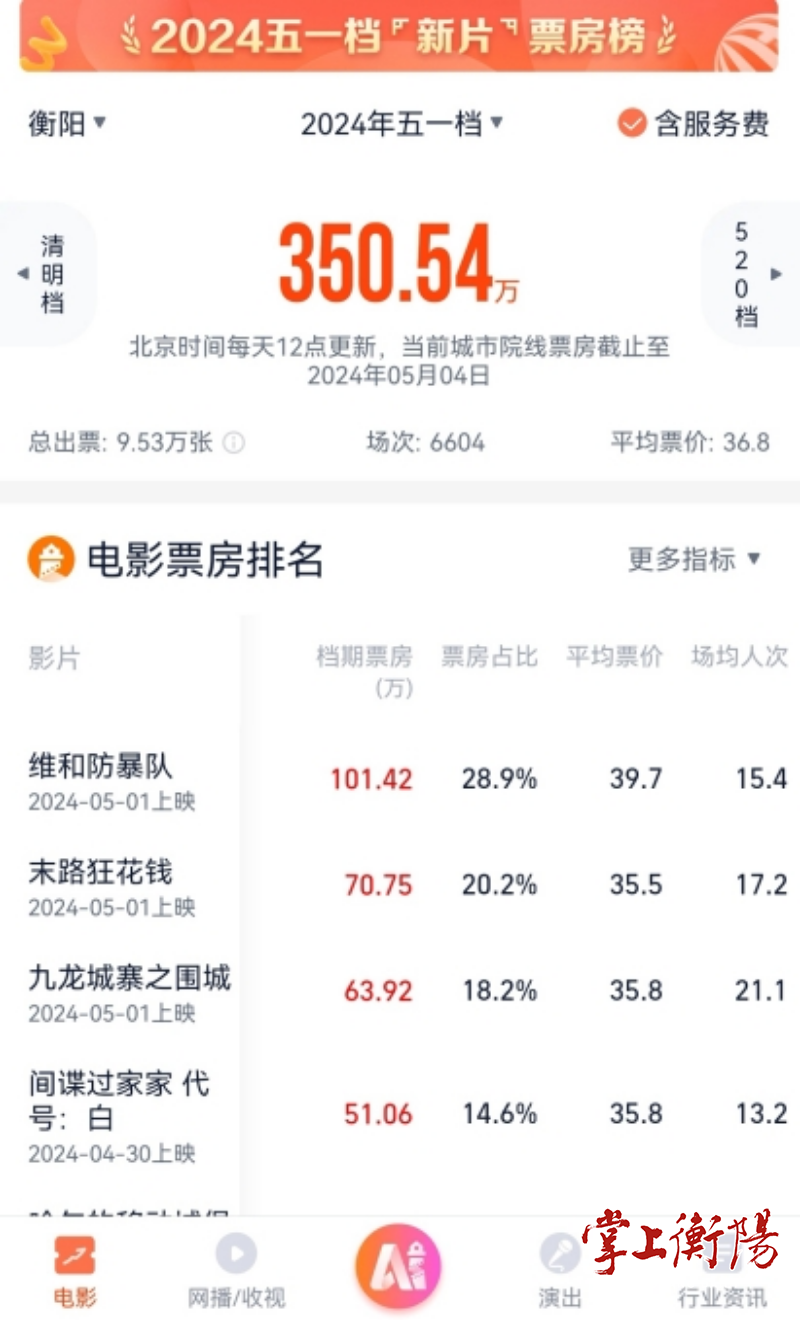
Task: Switch to the 网播/收视 tab
Action: tap(237, 1270)
